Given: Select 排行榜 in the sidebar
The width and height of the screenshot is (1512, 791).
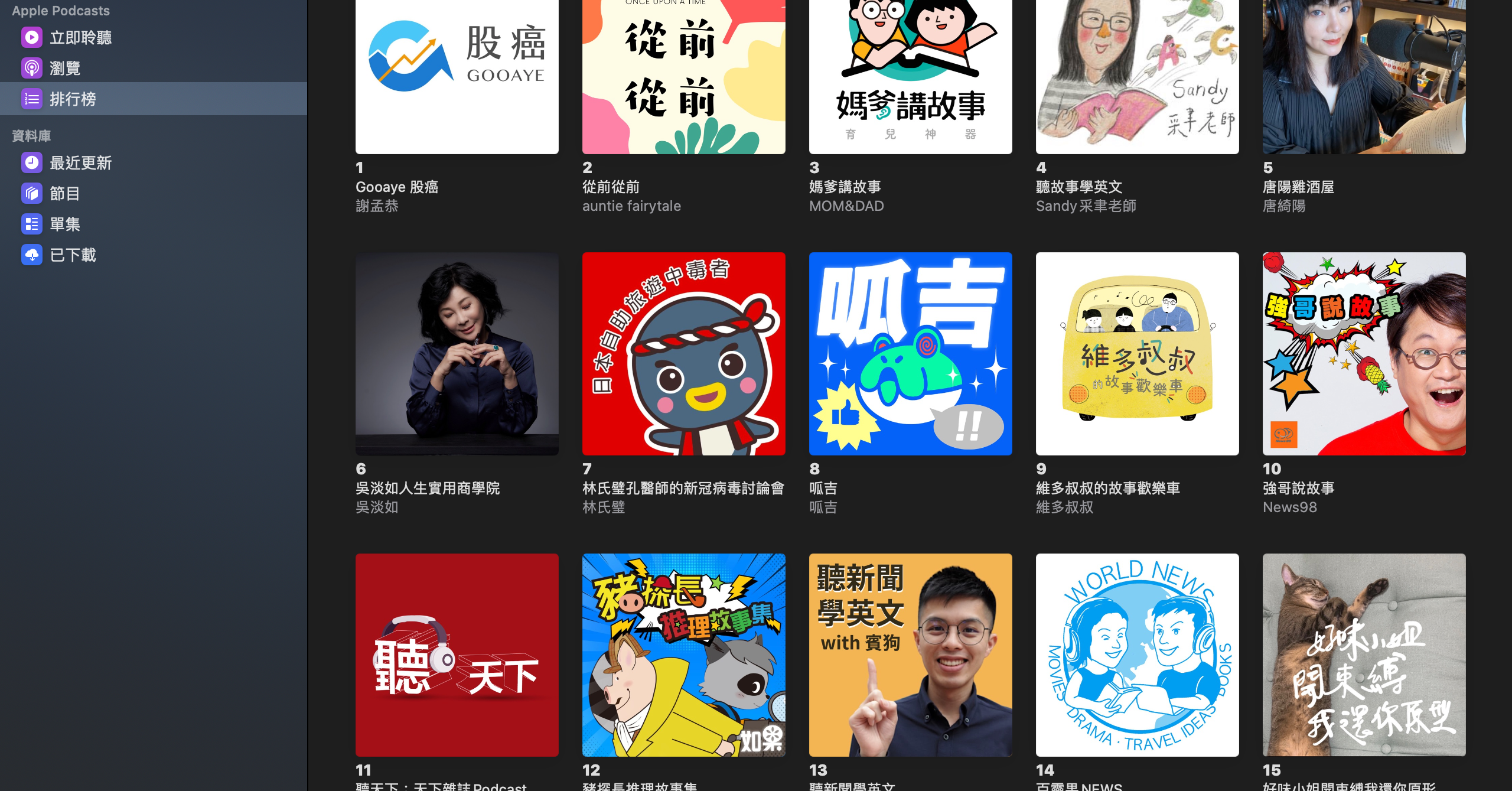Looking at the screenshot, I should click(x=73, y=99).
